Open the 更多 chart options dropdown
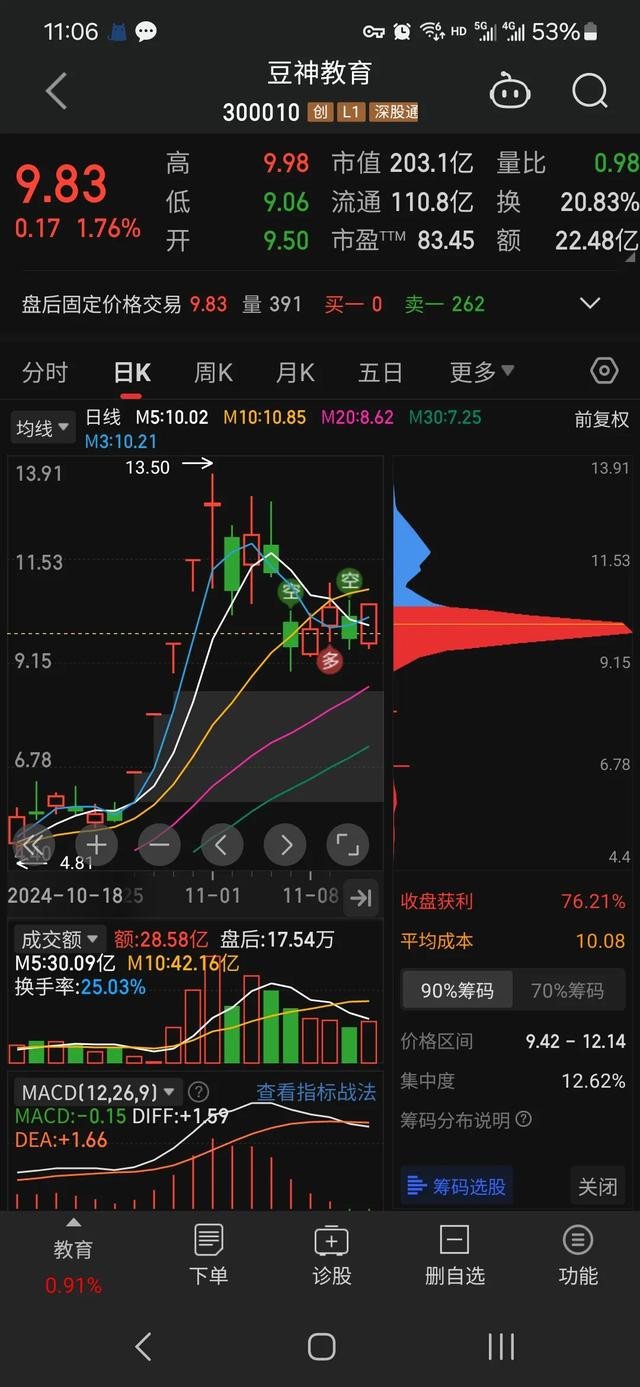Image resolution: width=640 pixels, height=1387 pixels. point(482,372)
